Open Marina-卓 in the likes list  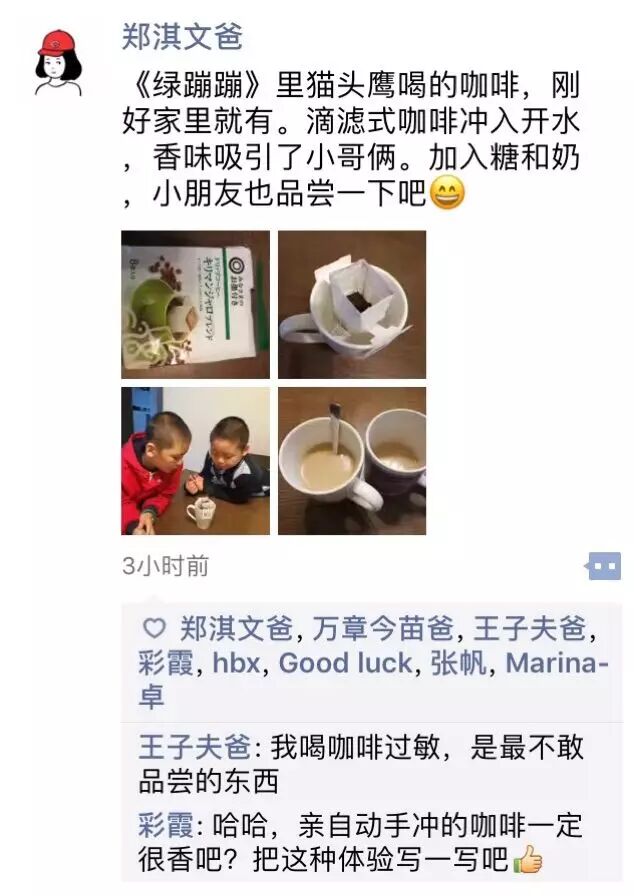(x=556, y=662)
